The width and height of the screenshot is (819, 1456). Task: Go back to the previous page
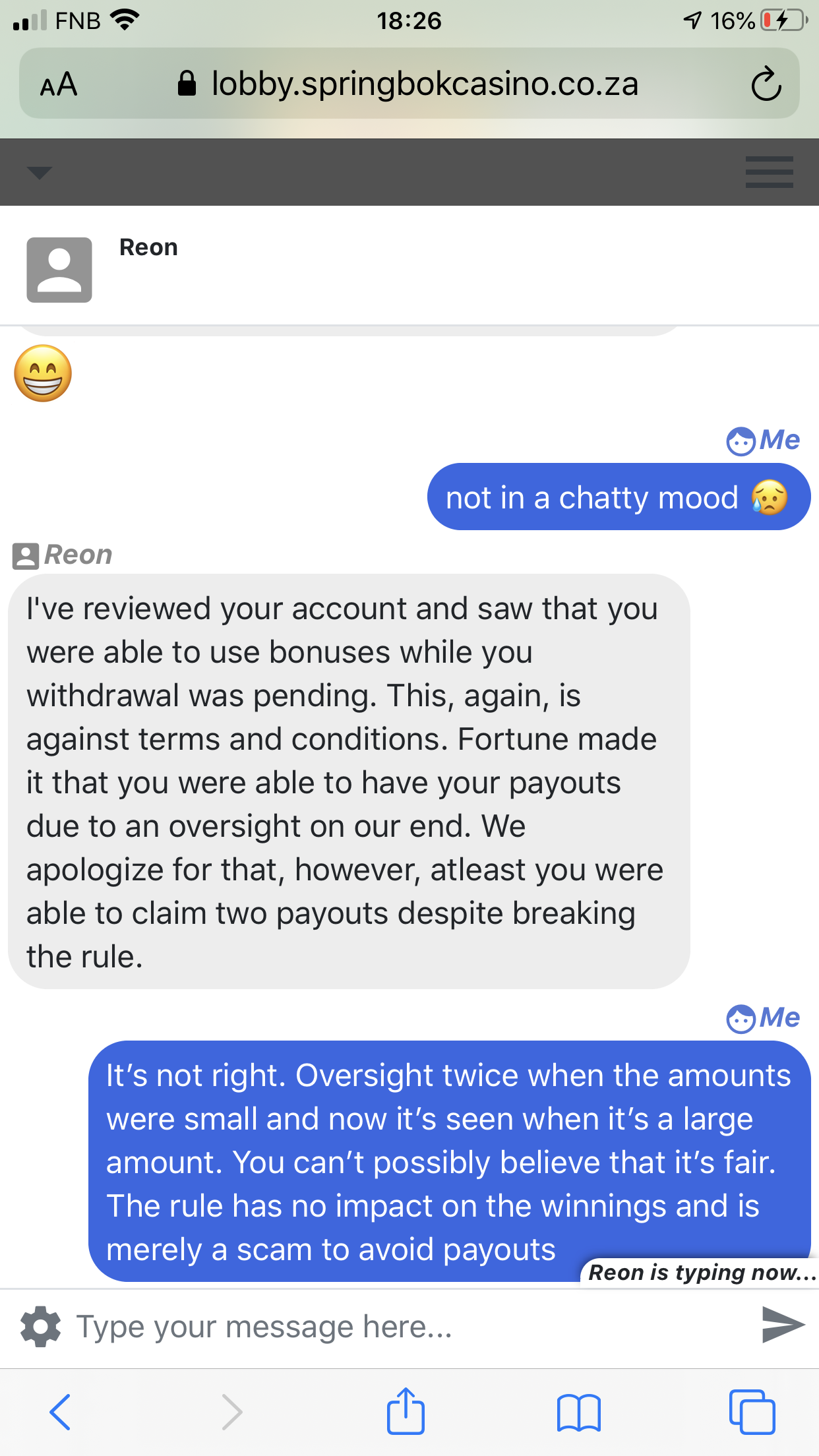pos(60,1412)
